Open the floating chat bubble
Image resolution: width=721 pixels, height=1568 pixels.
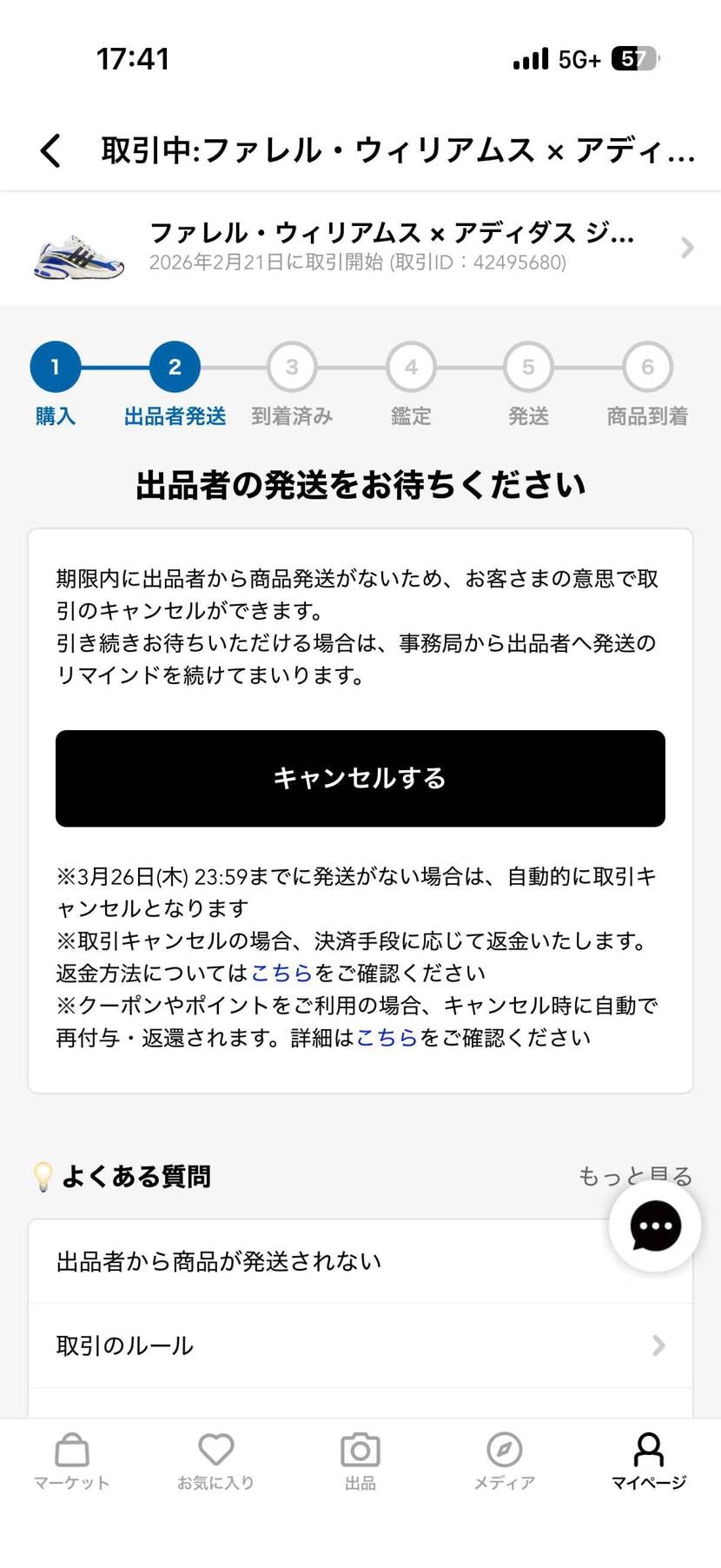(654, 1226)
